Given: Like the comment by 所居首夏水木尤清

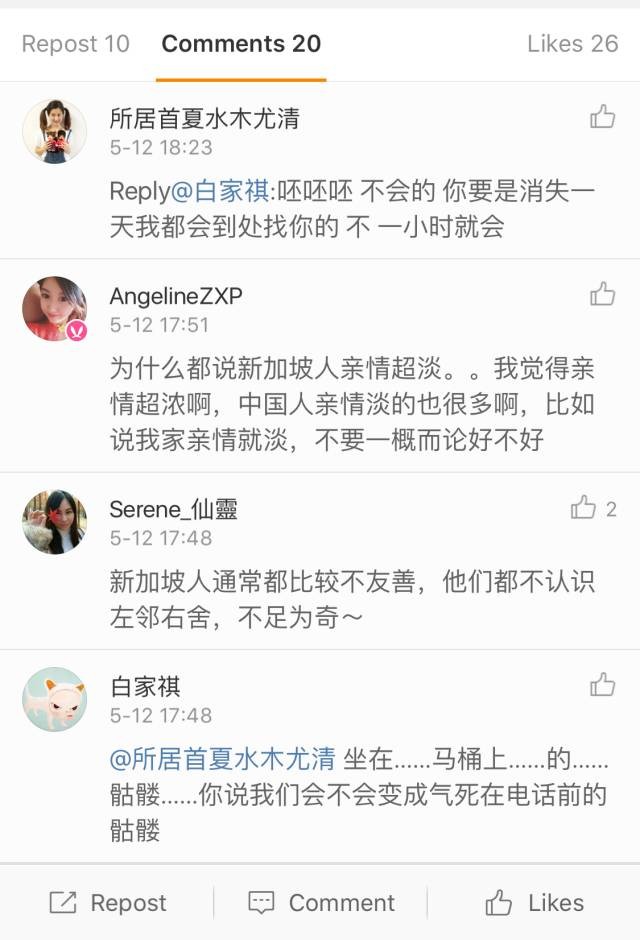Looking at the screenshot, I should 602,118.
